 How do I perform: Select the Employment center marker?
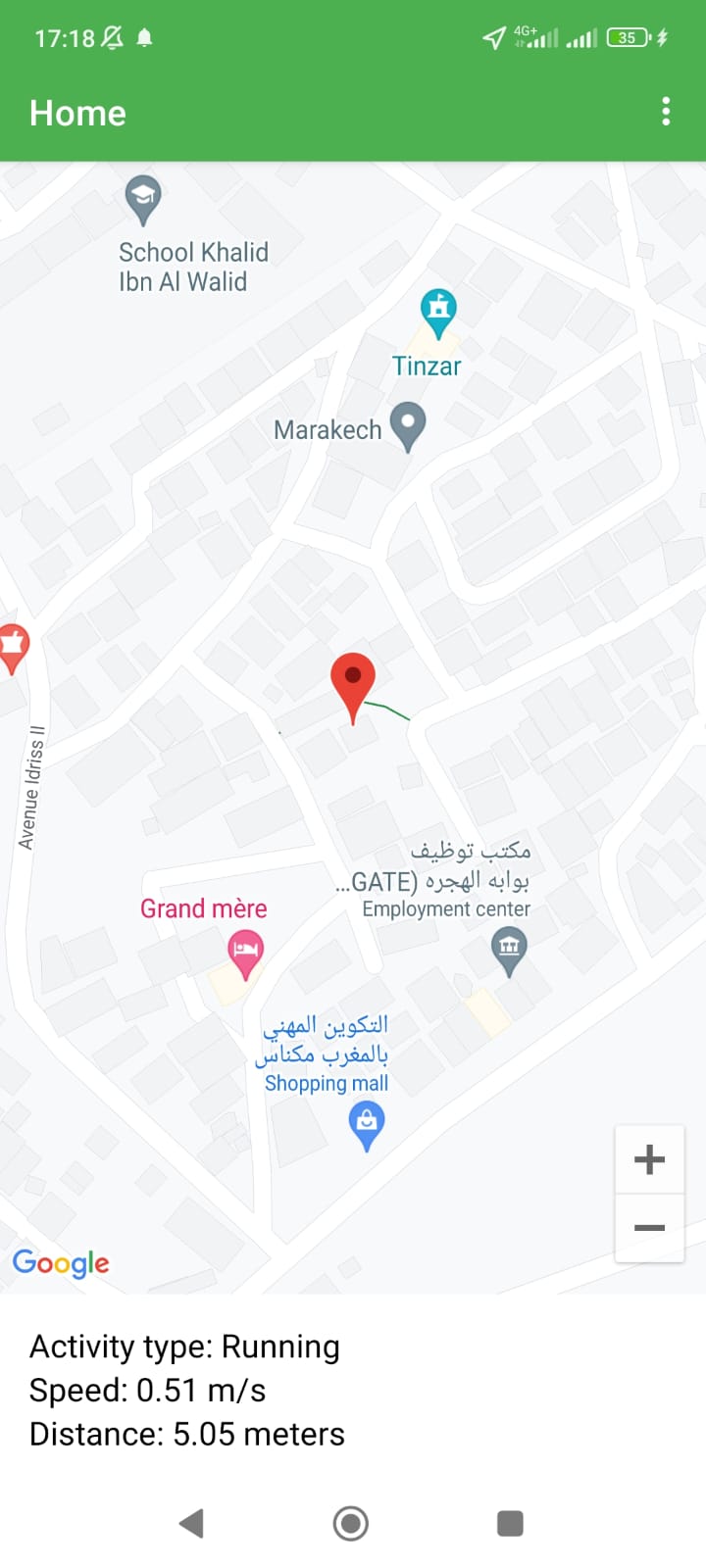[509, 949]
